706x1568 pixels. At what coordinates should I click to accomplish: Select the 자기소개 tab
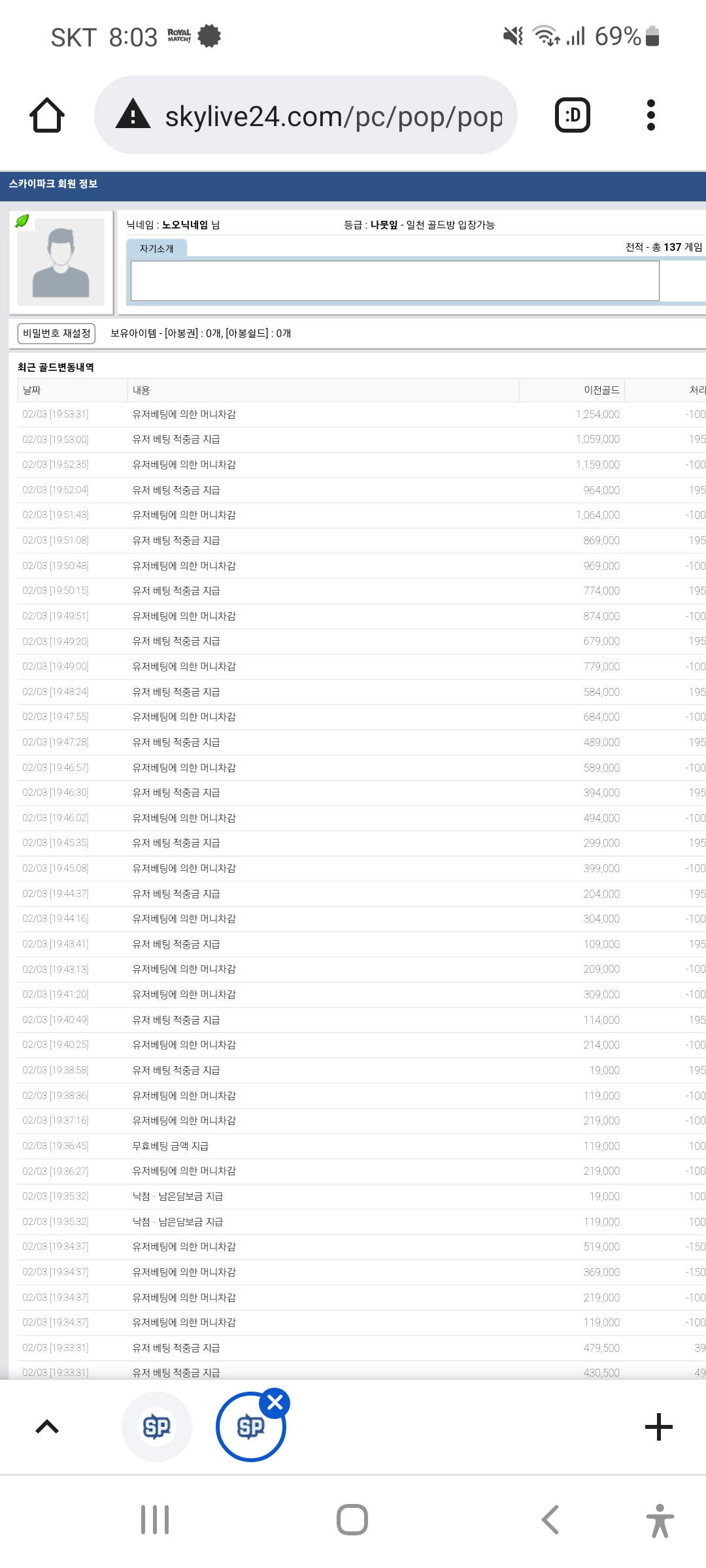point(157,248)
